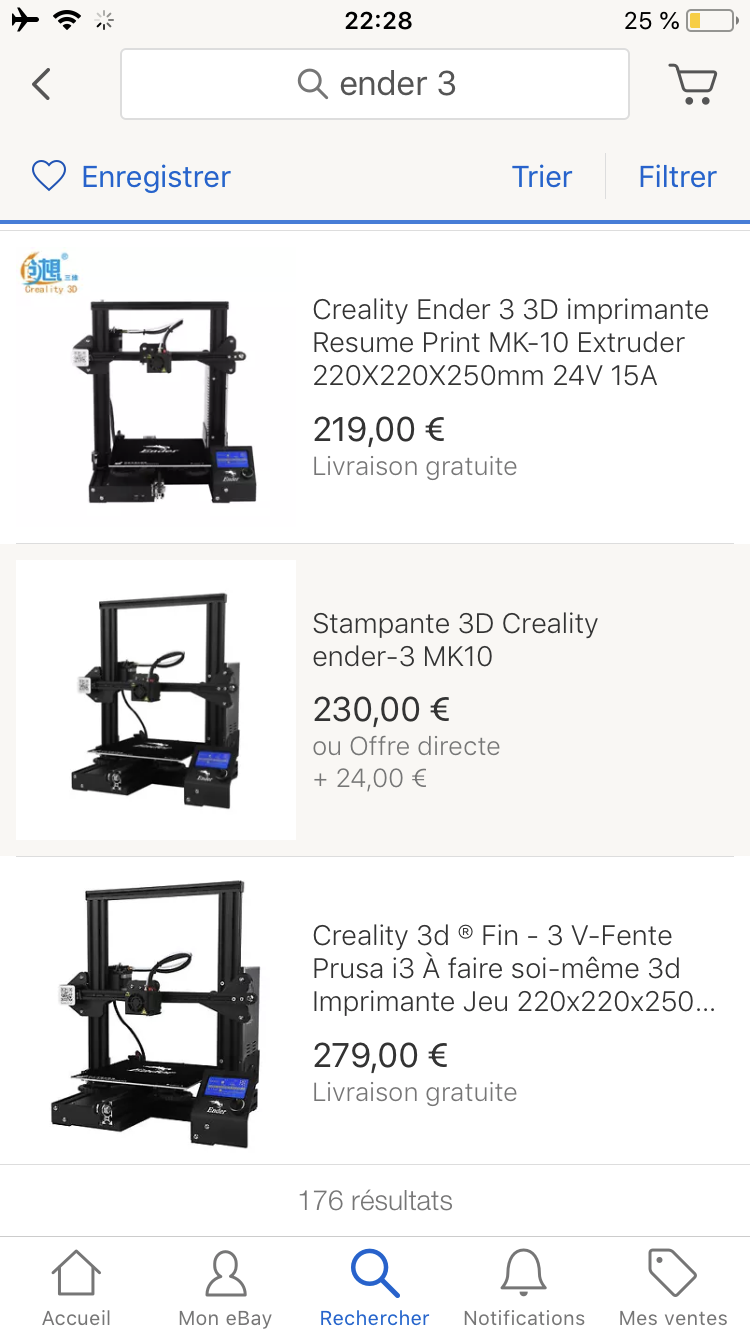Screen dimensions: 750x1334
Task: Go back with the arrow icon
Action: (41, 84)
